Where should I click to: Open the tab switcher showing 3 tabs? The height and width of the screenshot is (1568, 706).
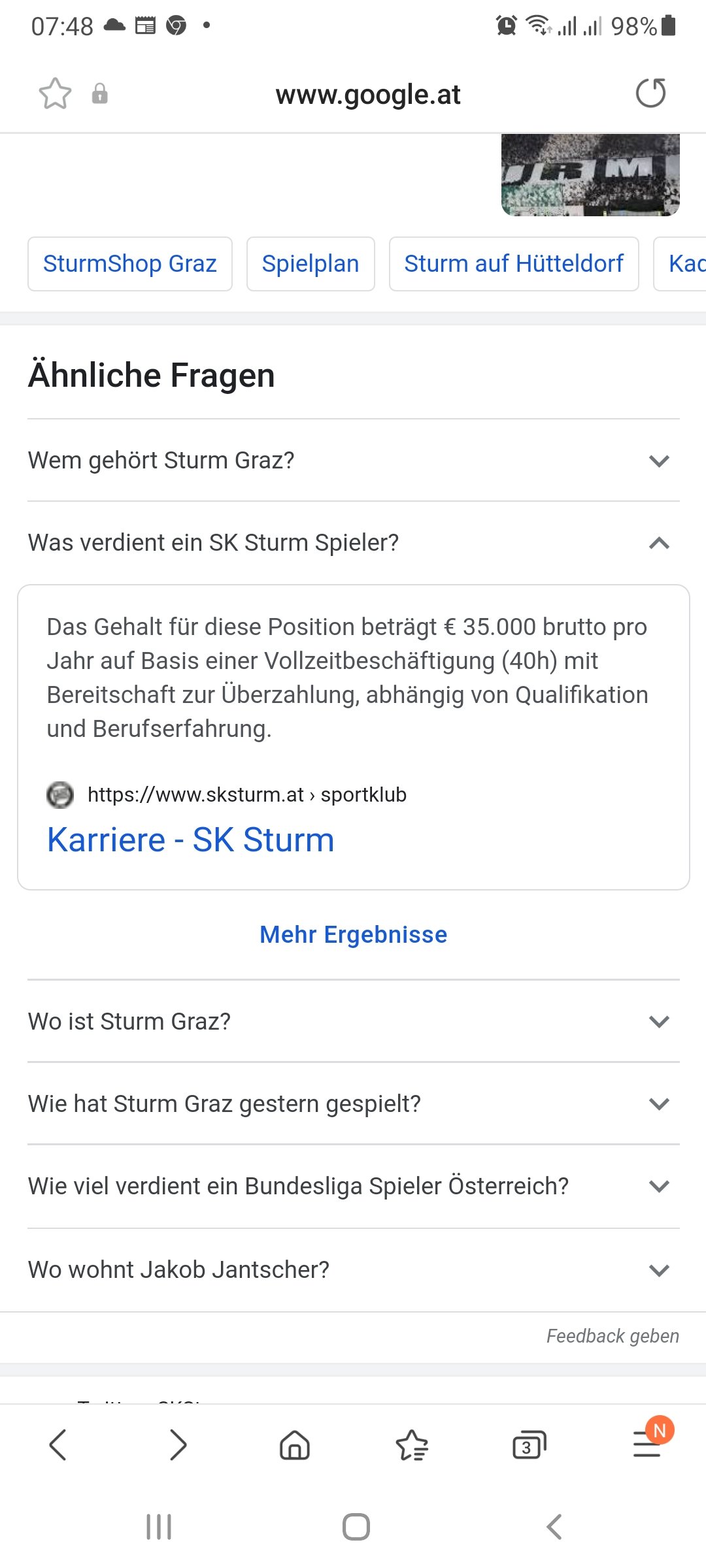click(529, 1445)
